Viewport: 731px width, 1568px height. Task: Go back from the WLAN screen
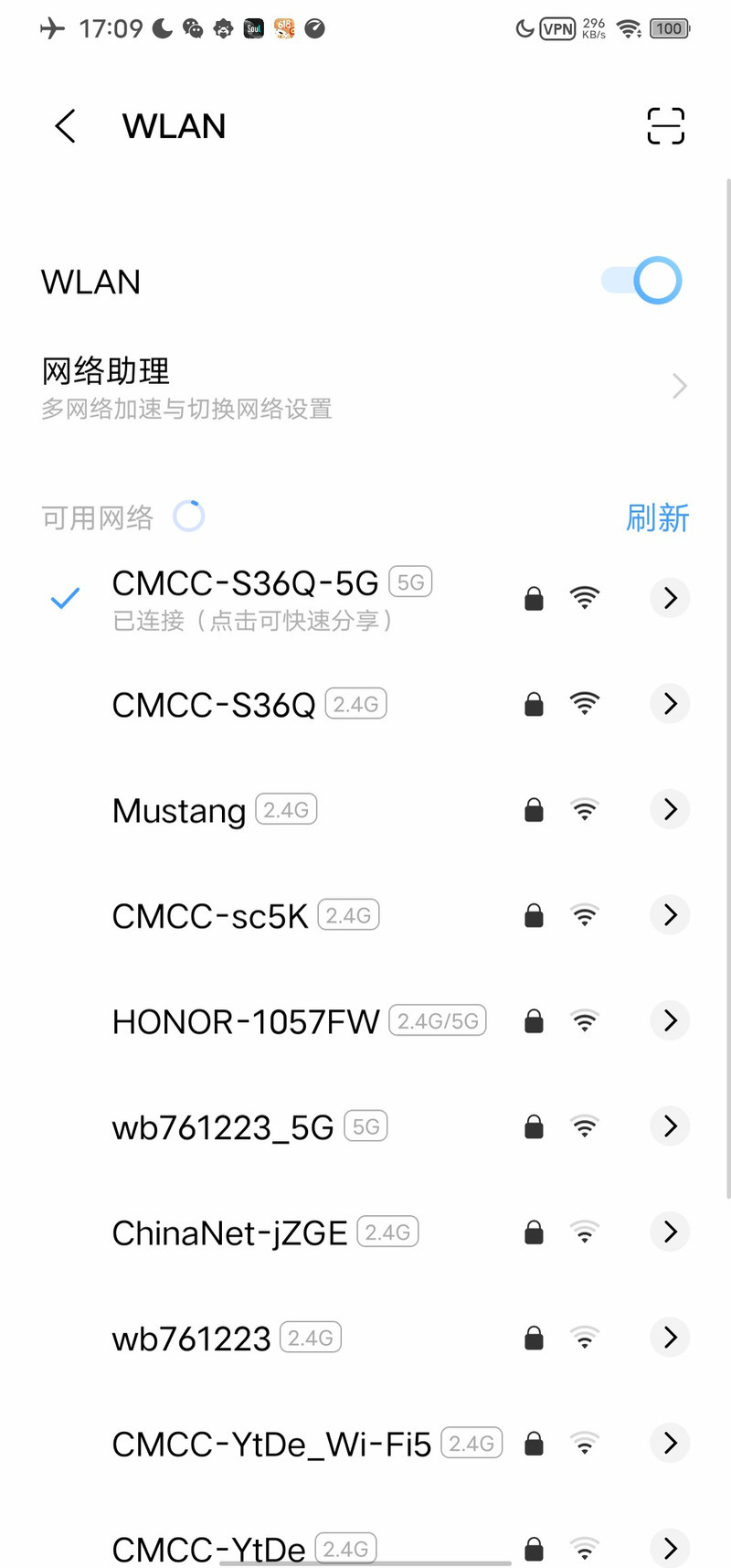tap(65, 126)
